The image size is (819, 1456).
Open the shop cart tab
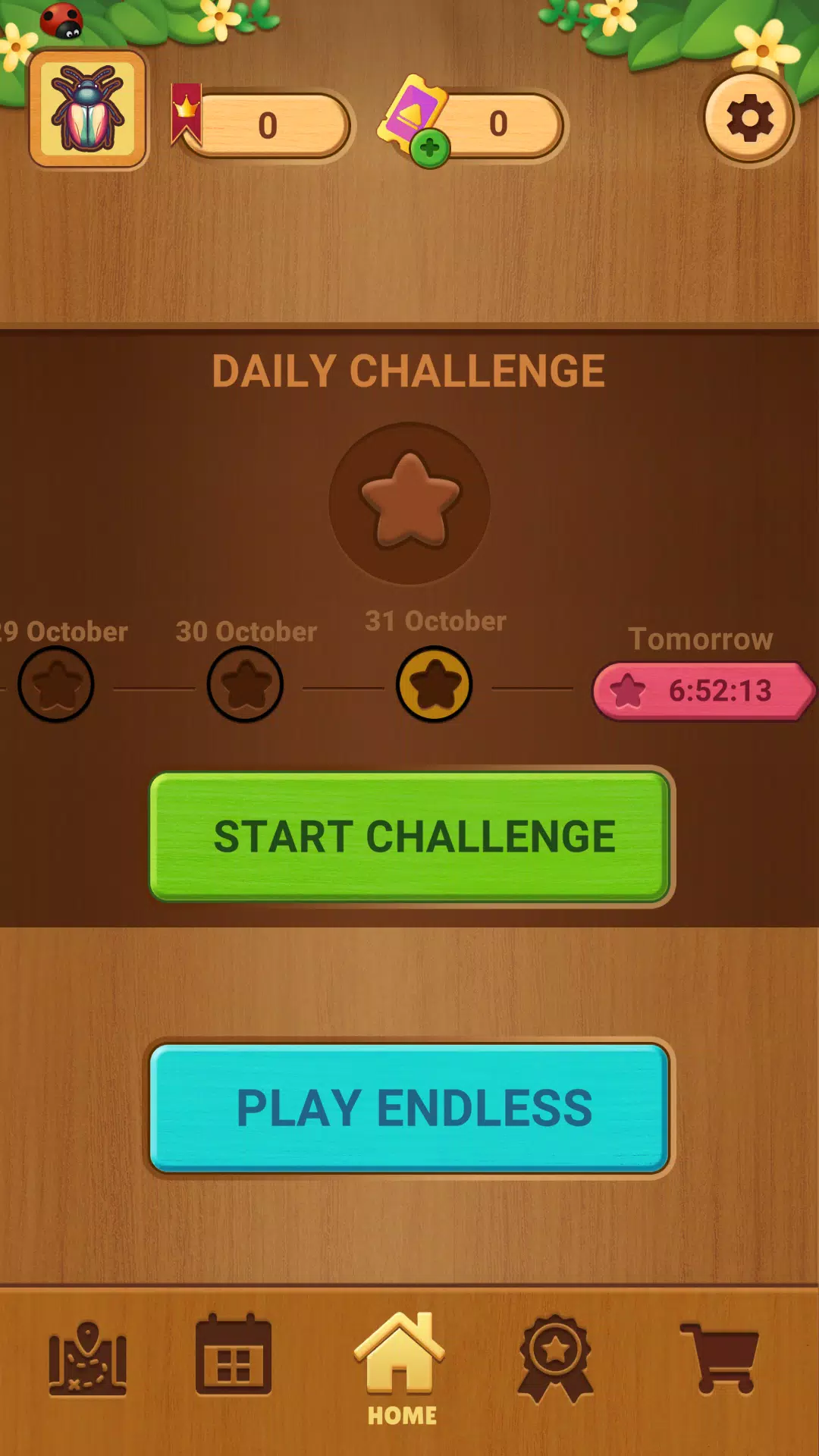720,1357
